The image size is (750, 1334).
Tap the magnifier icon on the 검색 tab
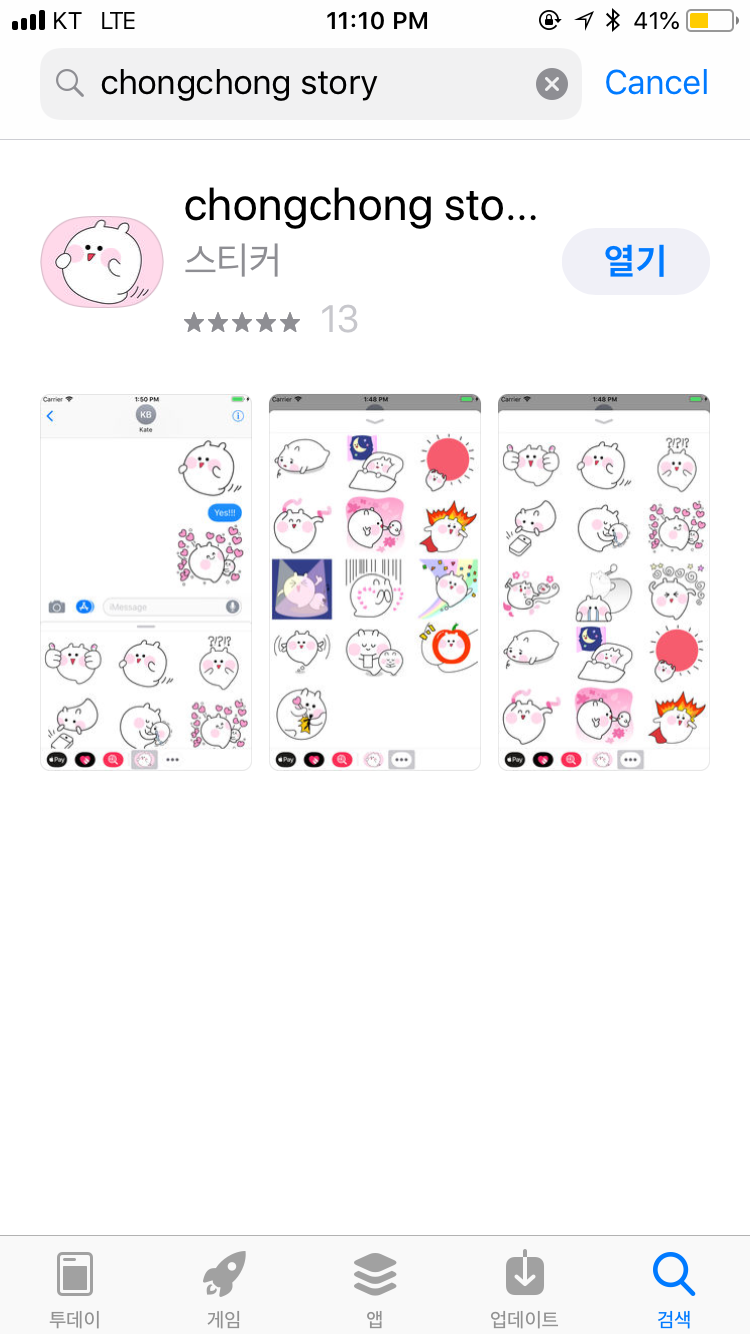(x=673, y=1273)
